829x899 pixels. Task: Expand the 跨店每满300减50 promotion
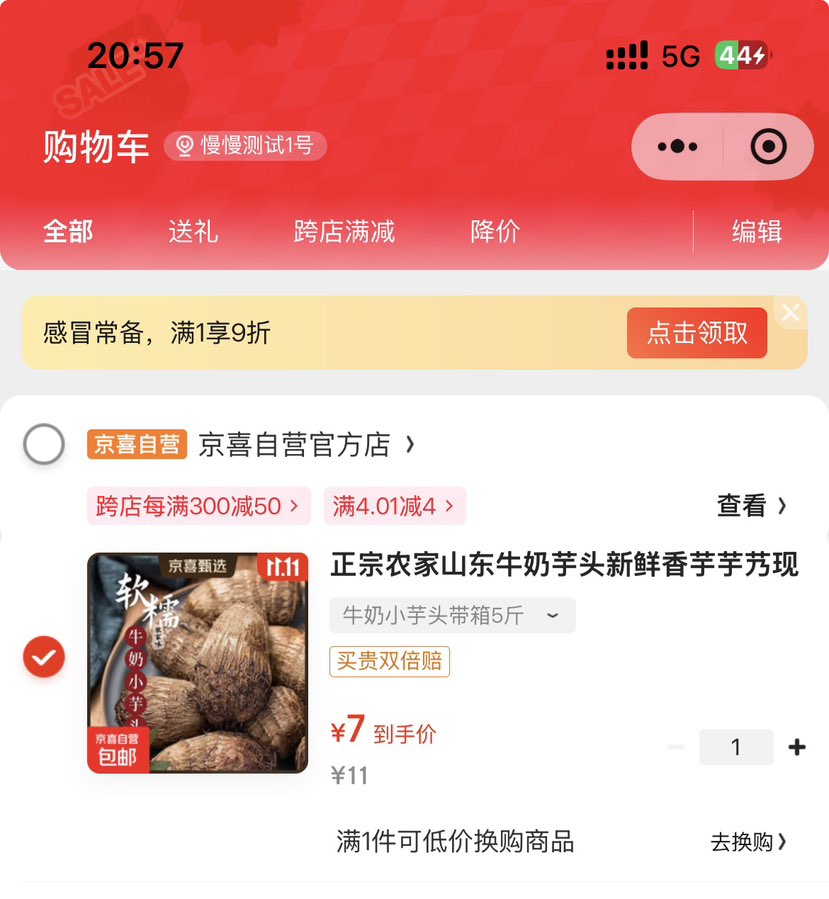197,506
